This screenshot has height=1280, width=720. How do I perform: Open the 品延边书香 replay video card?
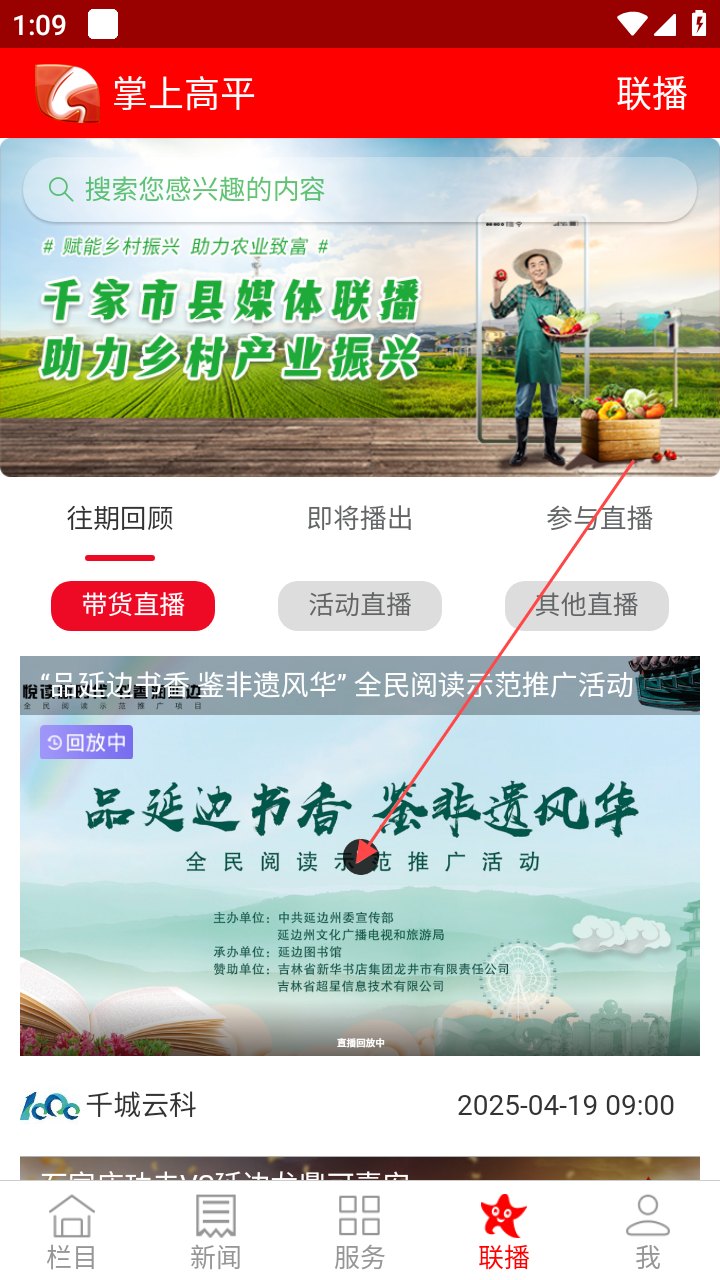pyautogui.click(x=360, y=856)
